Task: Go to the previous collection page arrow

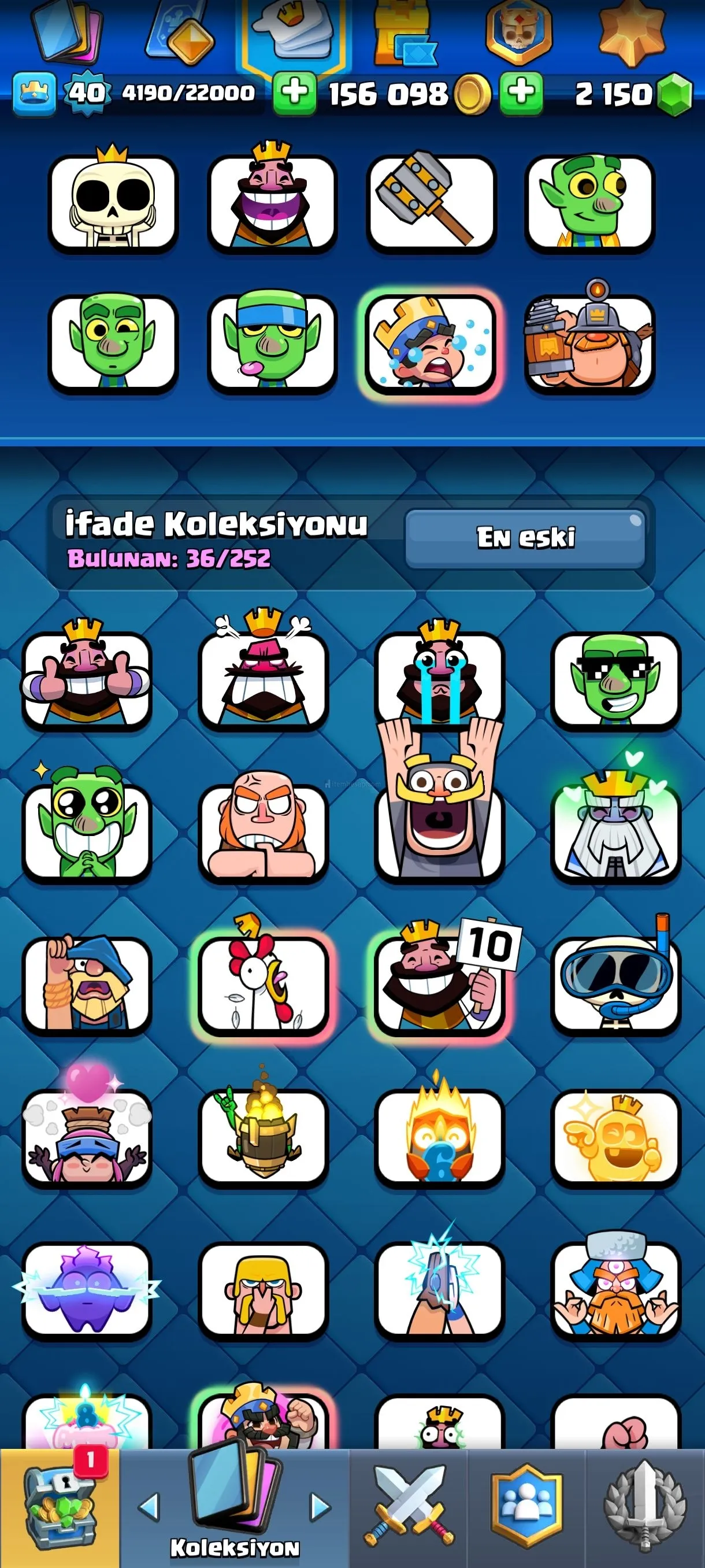Action: coord(150,1507)
